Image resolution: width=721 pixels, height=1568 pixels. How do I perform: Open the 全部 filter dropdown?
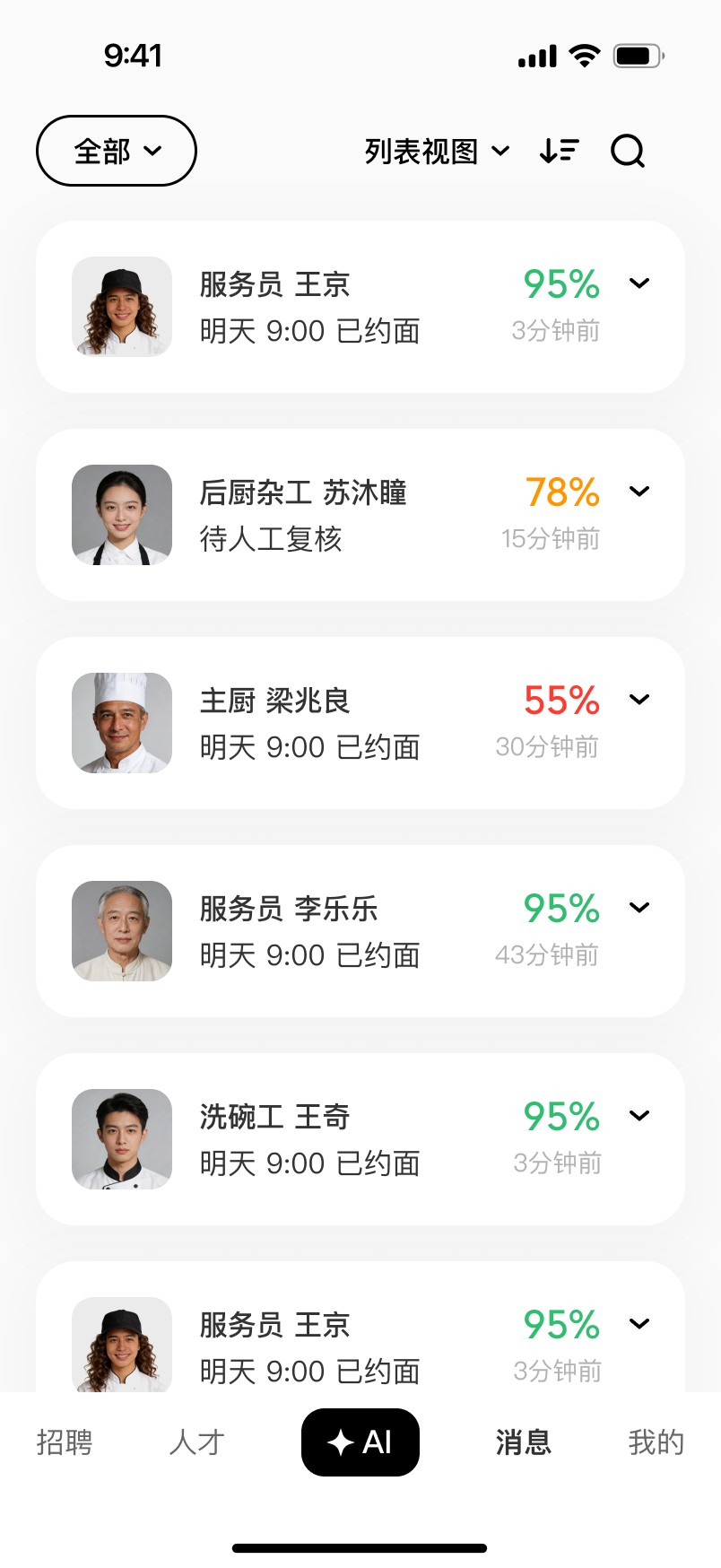pos(117,151)
